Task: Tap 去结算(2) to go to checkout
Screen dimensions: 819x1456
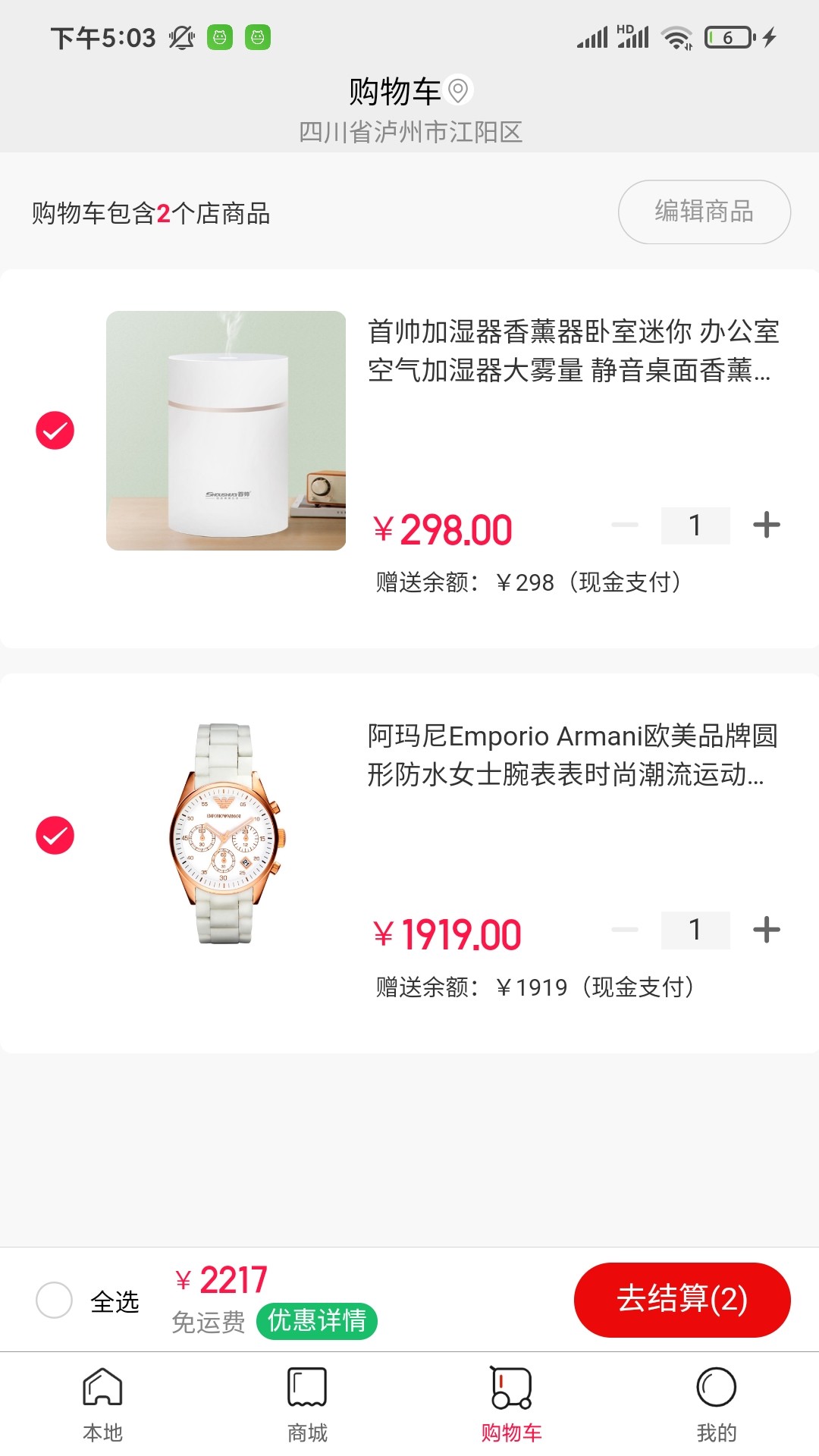Action: (x=682, y=1299)
